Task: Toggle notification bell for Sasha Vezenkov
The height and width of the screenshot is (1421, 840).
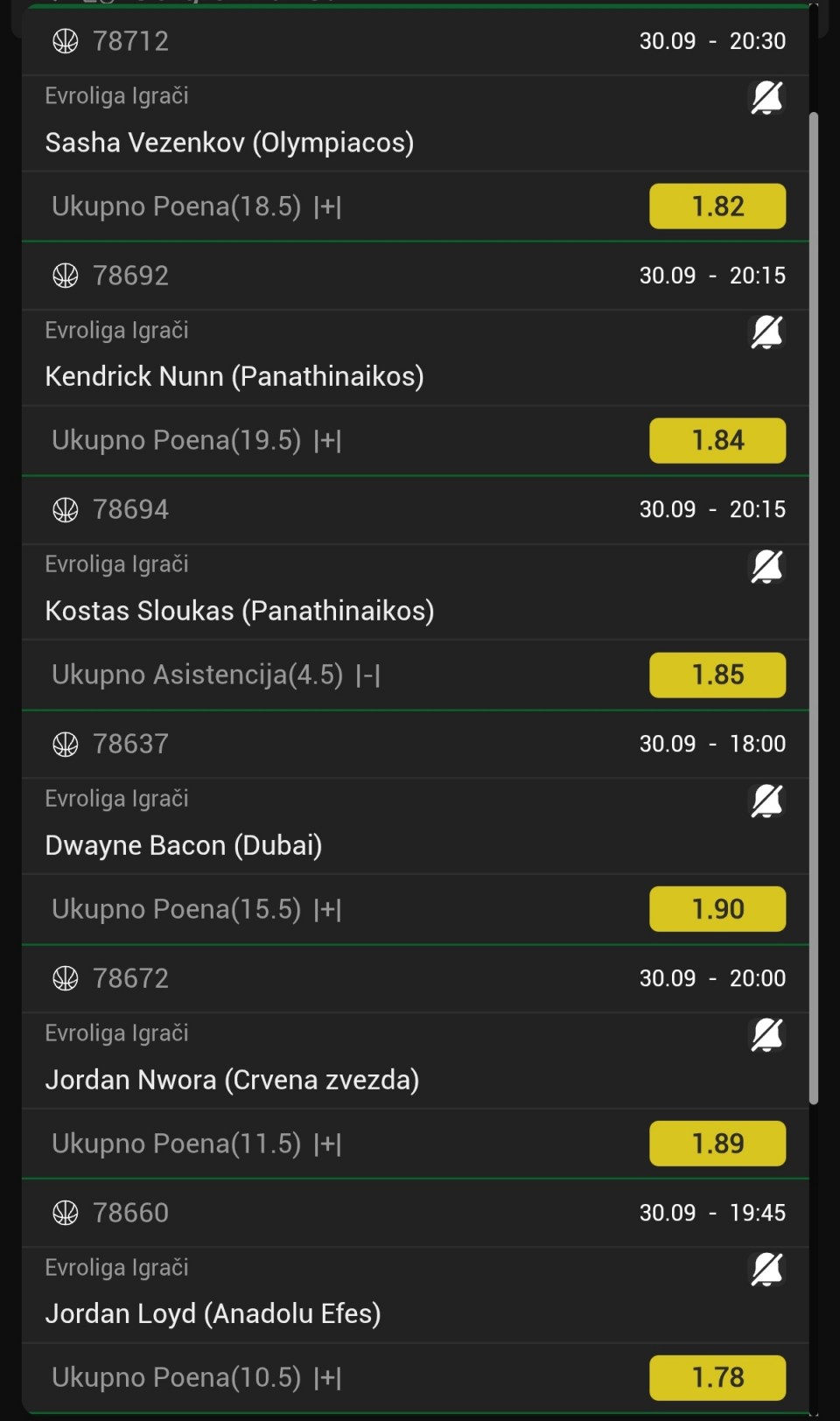Action: coord(766,98)
